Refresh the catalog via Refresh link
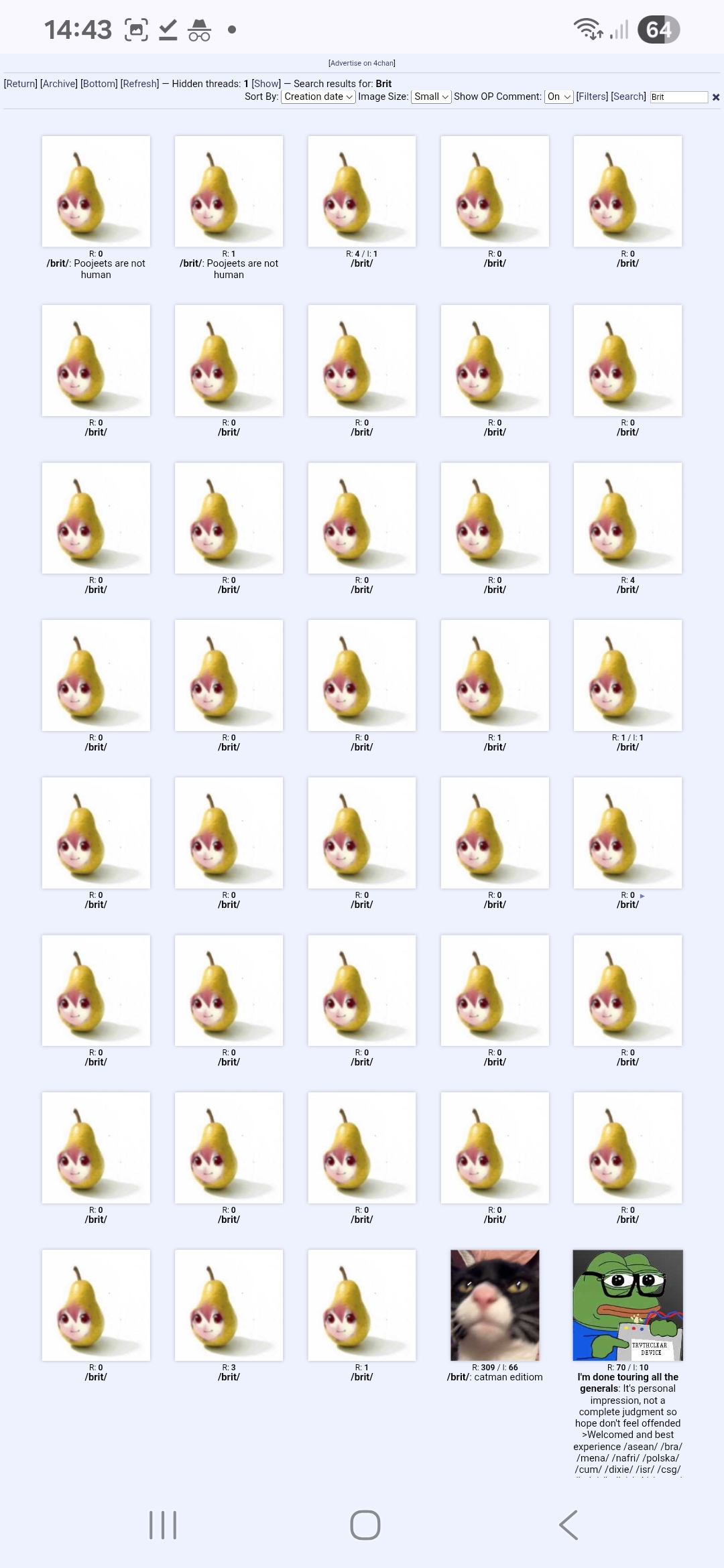This screenshot has width=724, height=1568. (140, 84)
